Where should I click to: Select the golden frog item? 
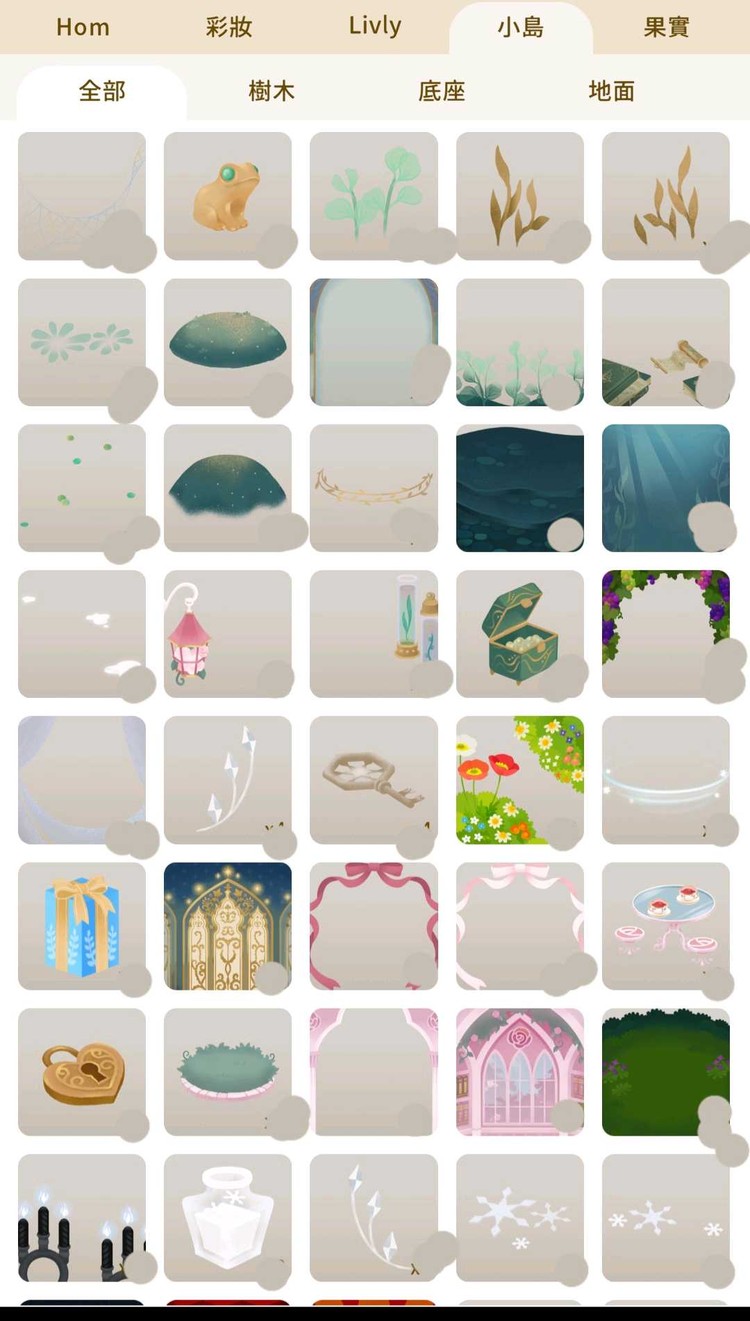click(228, 195)
